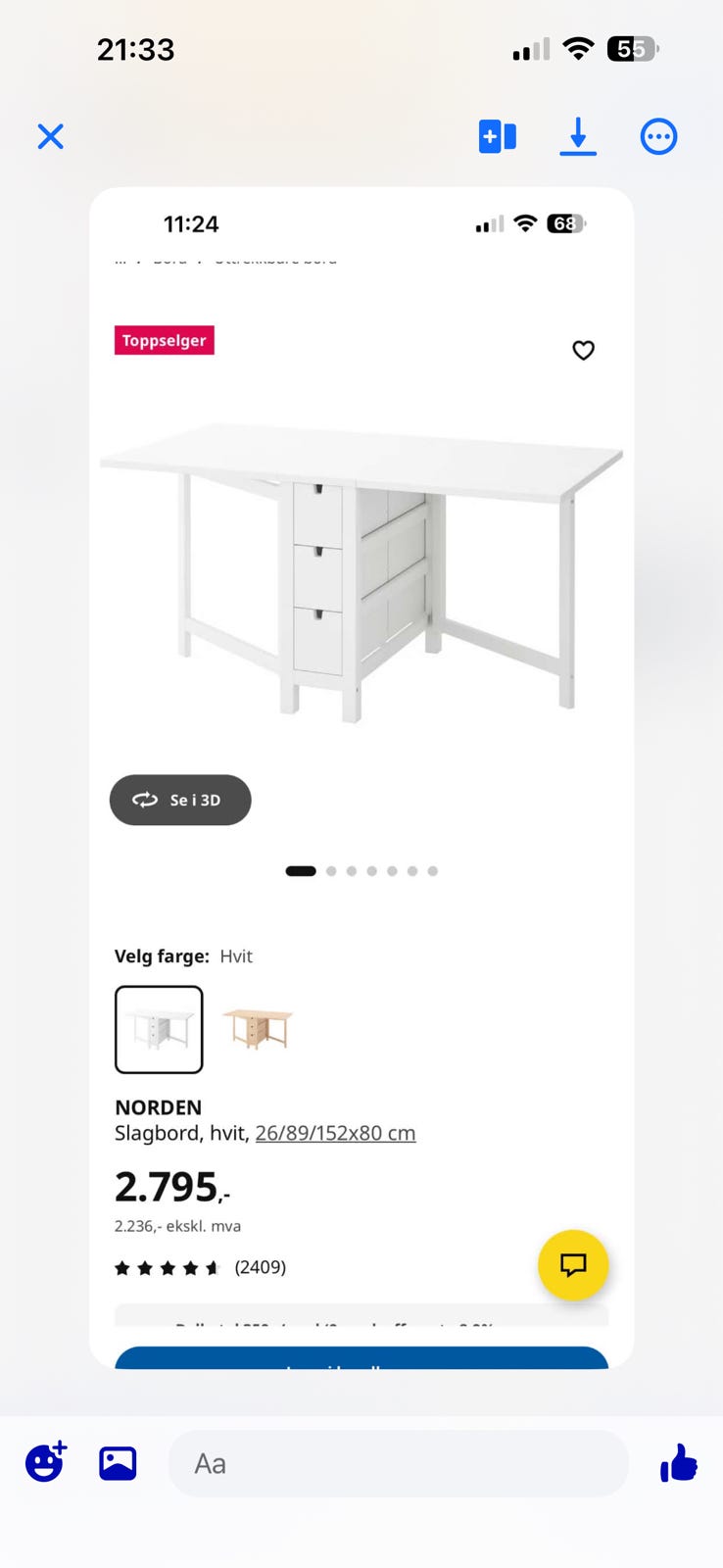
Task: Send a thumbs up like
Action: [x=678, y=1462]
